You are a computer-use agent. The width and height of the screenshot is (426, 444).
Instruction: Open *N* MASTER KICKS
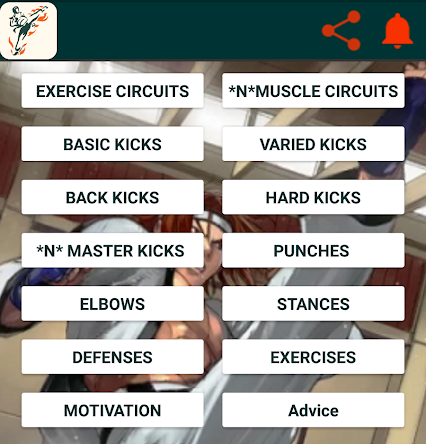(x=113, y=251)
